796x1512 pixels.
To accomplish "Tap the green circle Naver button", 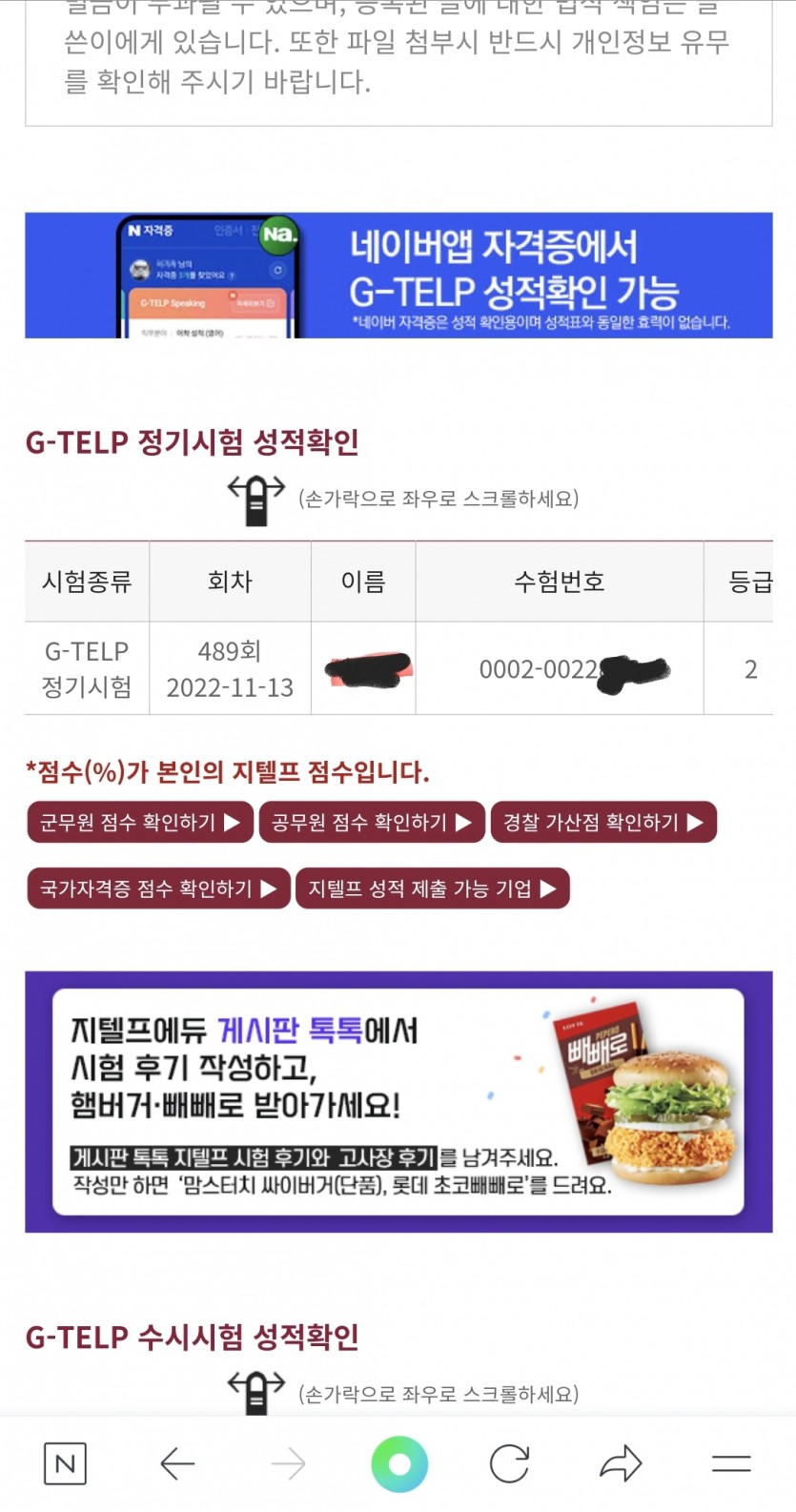I will [x=399, y=1463].
